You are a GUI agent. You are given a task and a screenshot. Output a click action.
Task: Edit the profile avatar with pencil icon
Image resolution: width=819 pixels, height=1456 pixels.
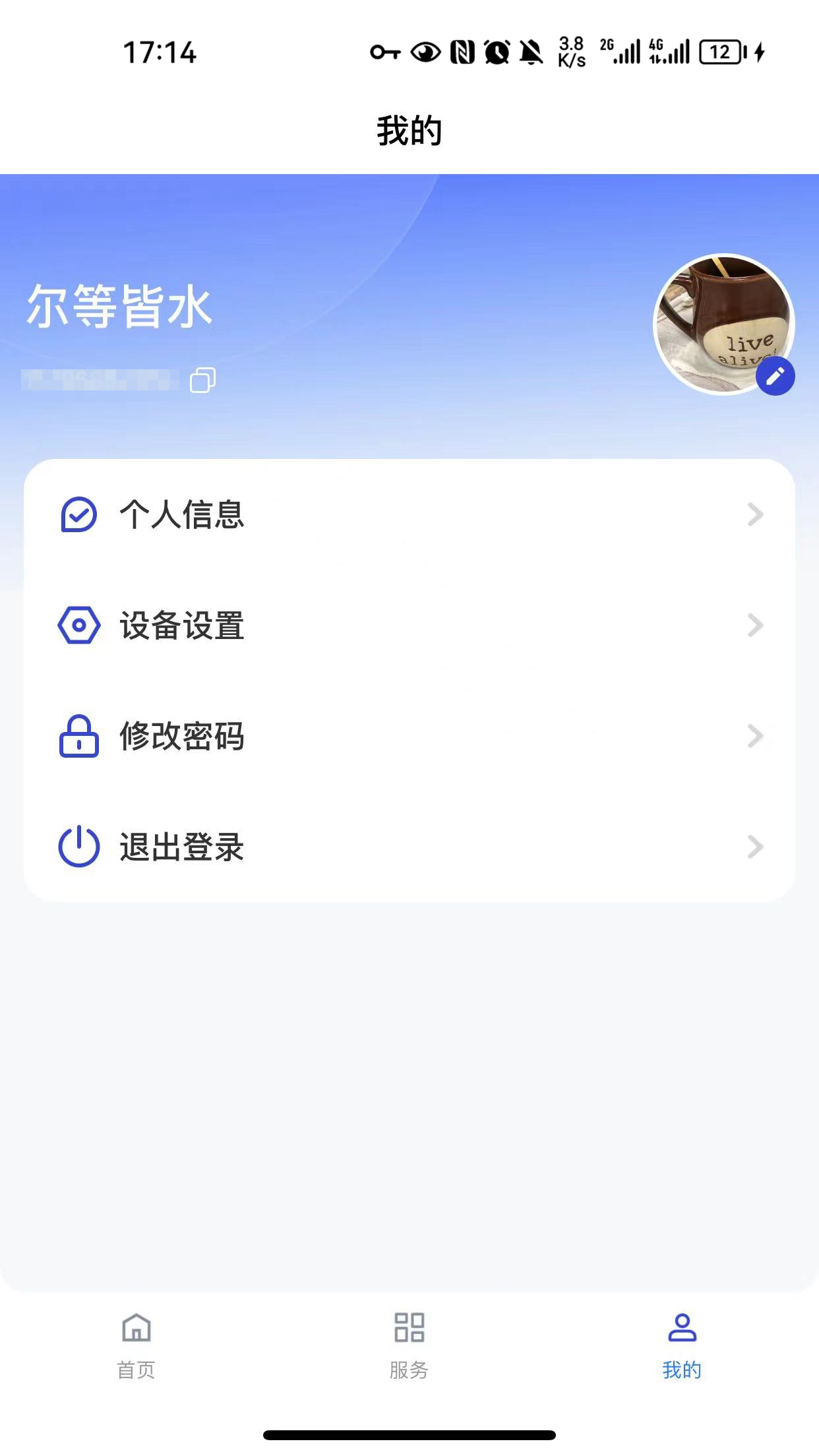point(775,377)
